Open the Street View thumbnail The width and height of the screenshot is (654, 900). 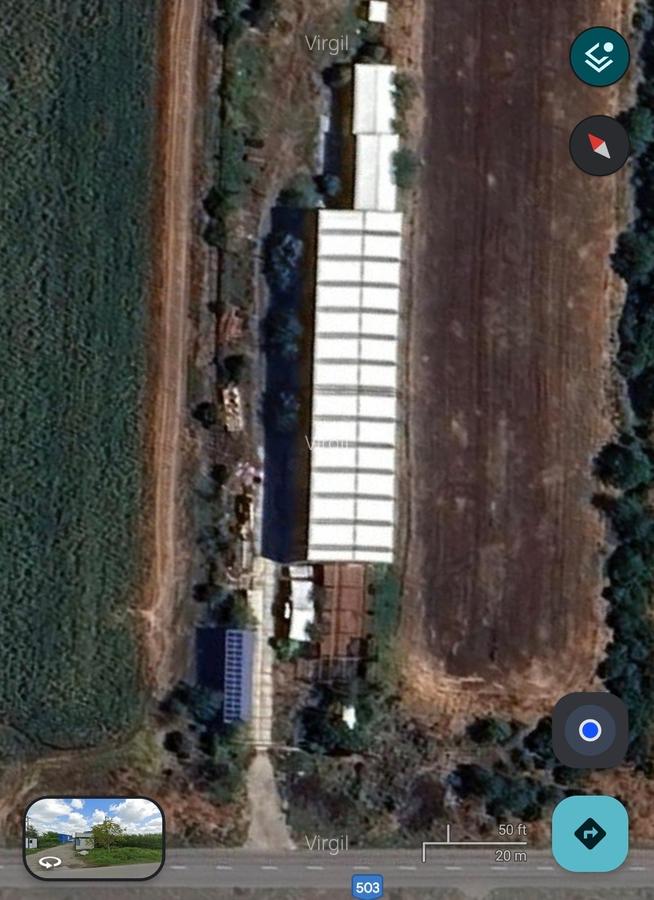(x=93, y=838)
